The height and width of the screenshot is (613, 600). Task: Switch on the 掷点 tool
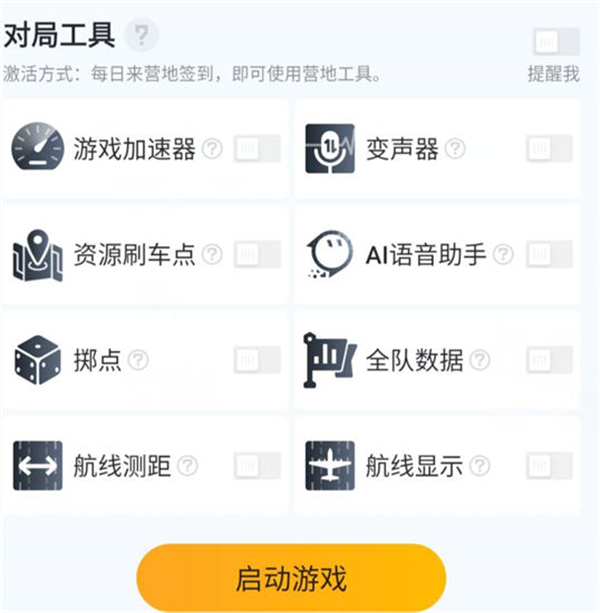257,360
